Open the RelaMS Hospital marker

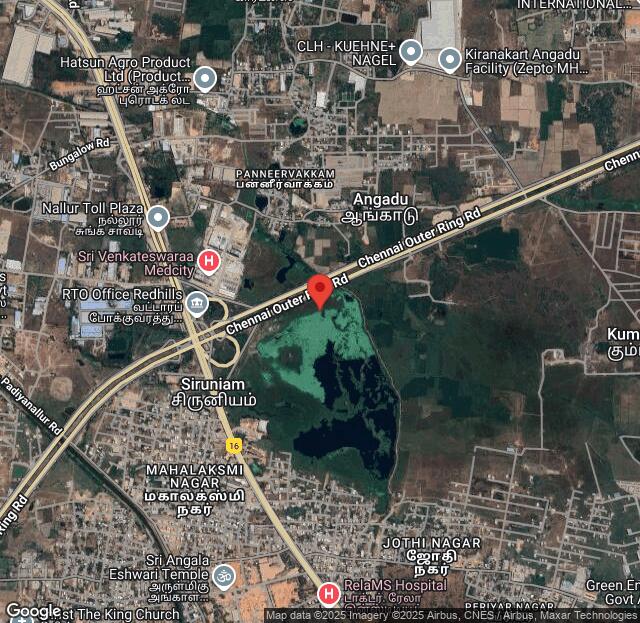click(328, 594)
